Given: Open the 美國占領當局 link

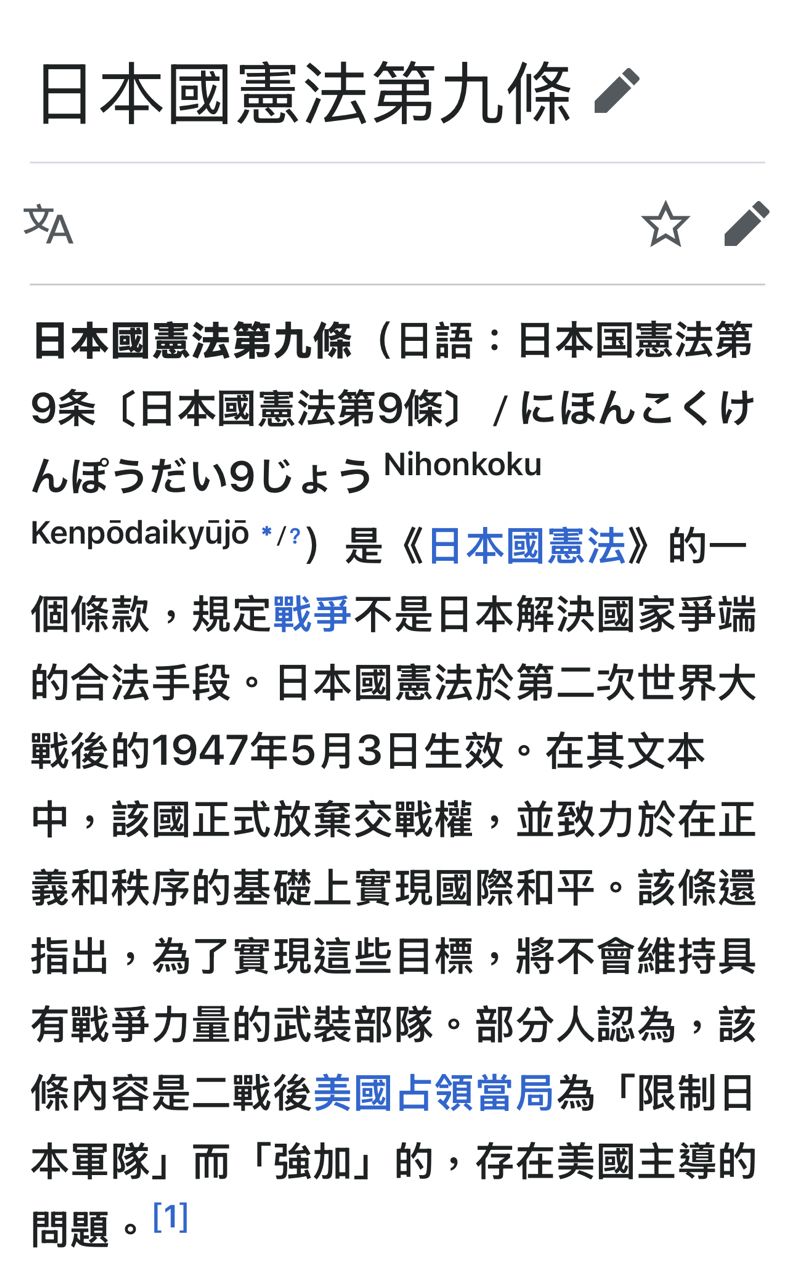Looking at the screenshot, I should [433, 1095].
